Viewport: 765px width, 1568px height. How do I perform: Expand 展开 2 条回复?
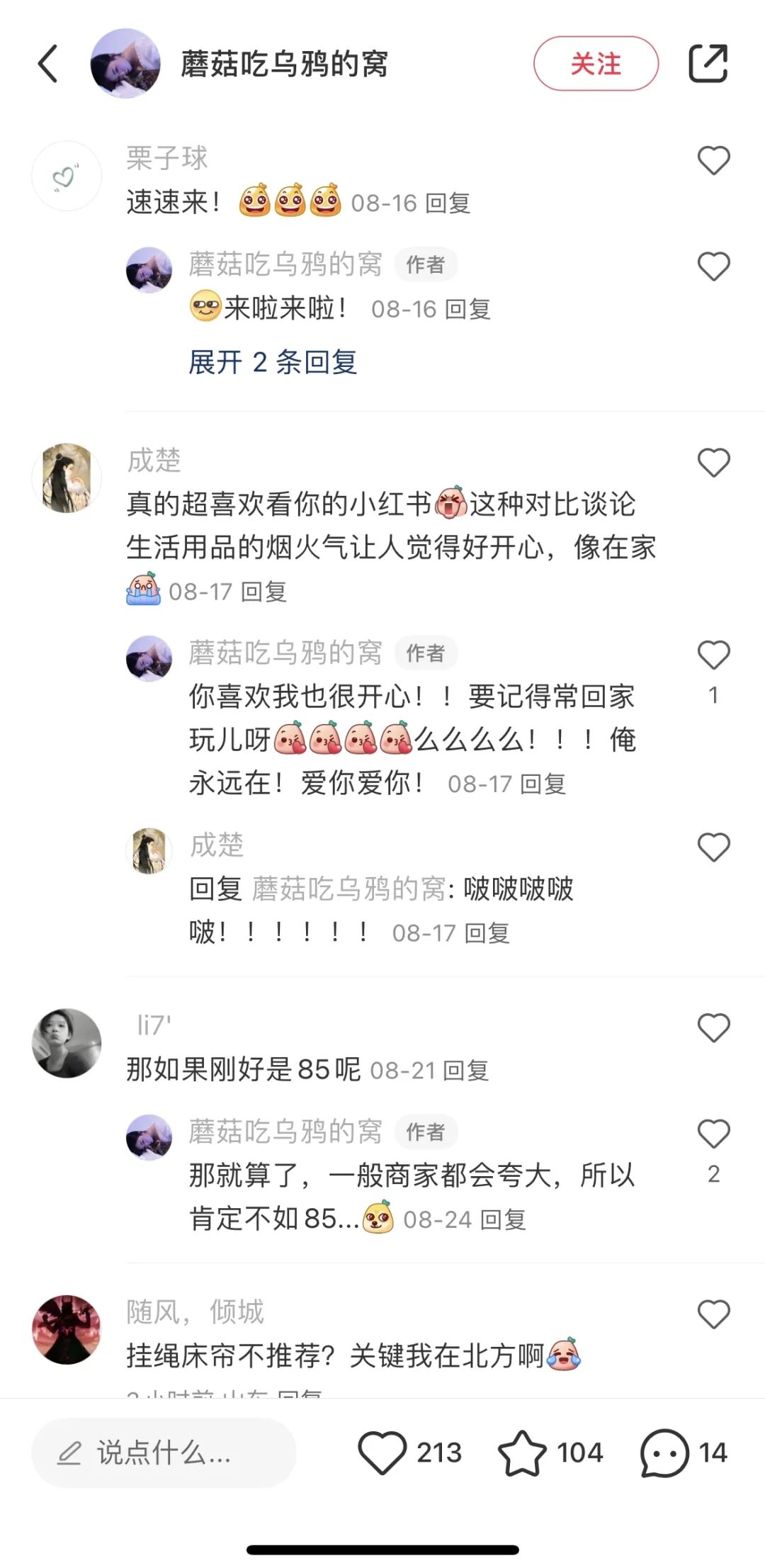coord(273,362)
